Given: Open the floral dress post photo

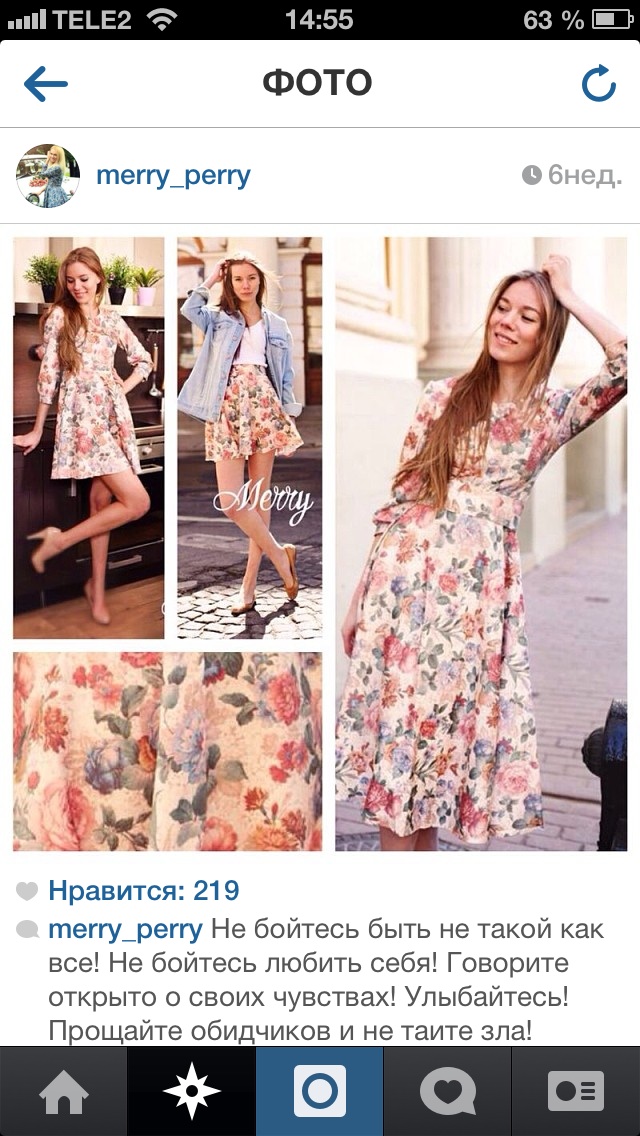Looking at the screenshot, I should [x=320, y=544].
